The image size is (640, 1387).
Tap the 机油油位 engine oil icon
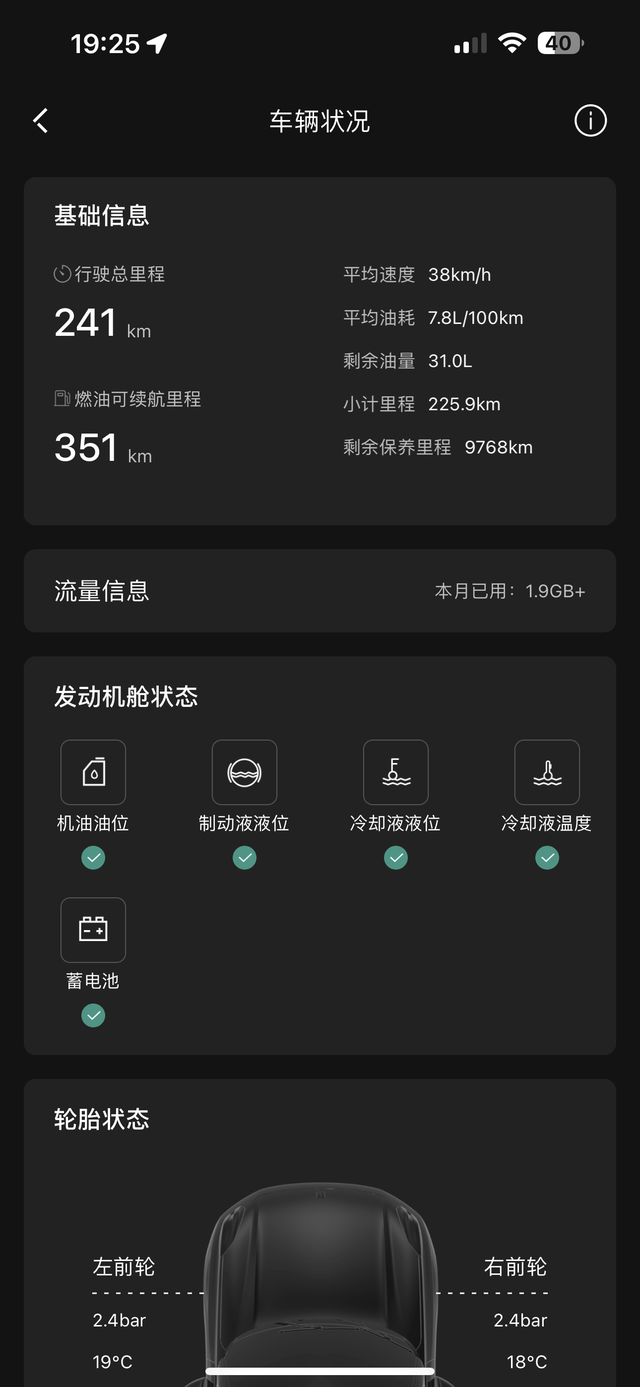93,773
